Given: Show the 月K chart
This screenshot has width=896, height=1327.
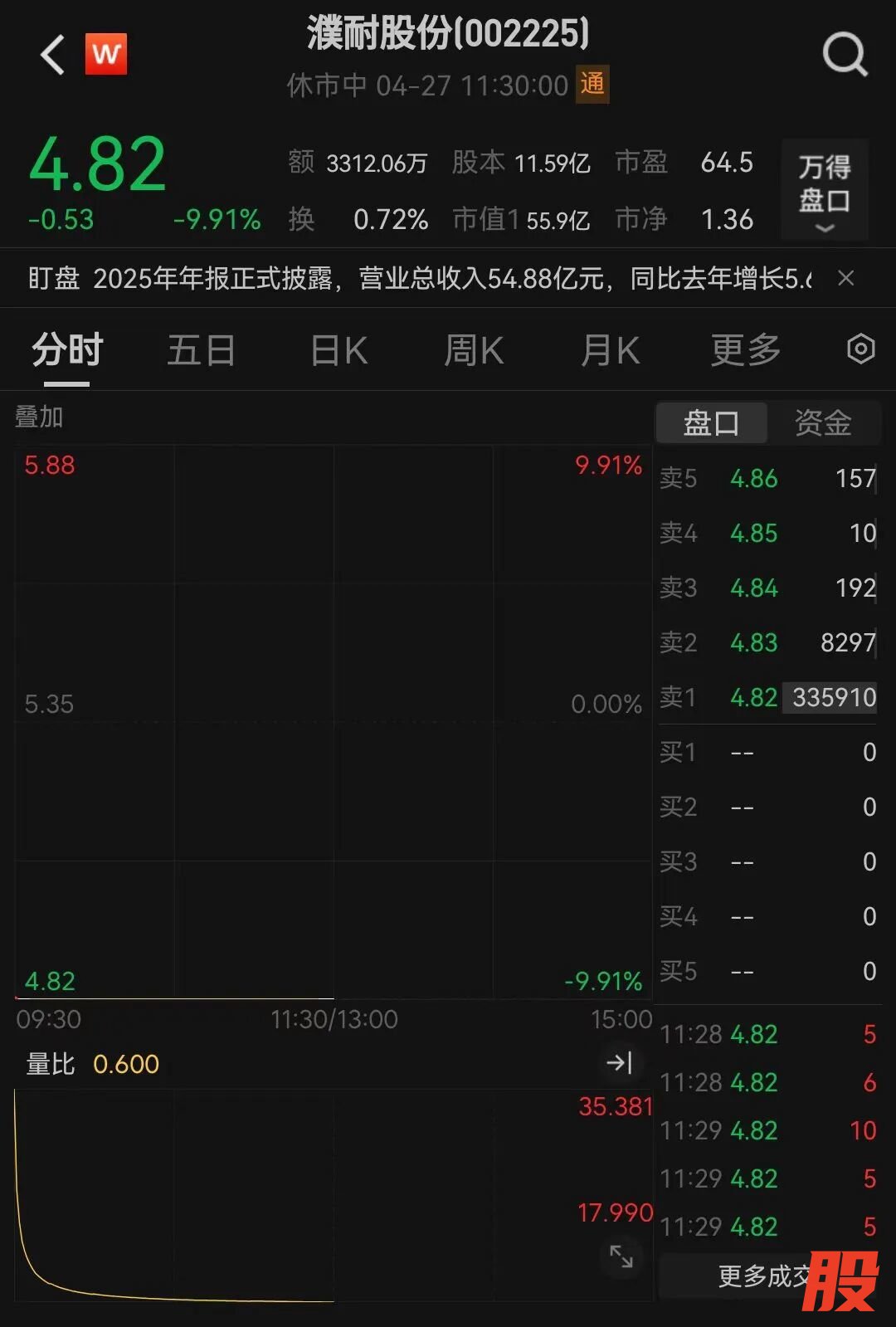Looking at the screenshot, I should point(610,350).
